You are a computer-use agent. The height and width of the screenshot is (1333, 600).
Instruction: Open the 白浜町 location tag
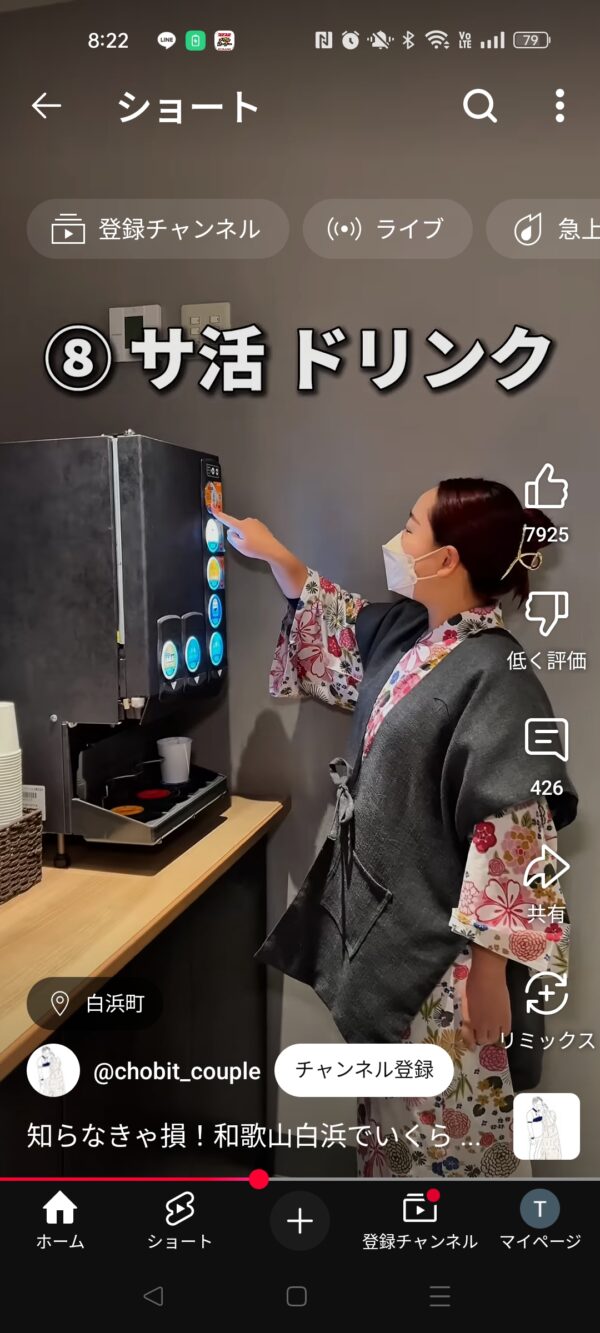[x=94, y=1003]
